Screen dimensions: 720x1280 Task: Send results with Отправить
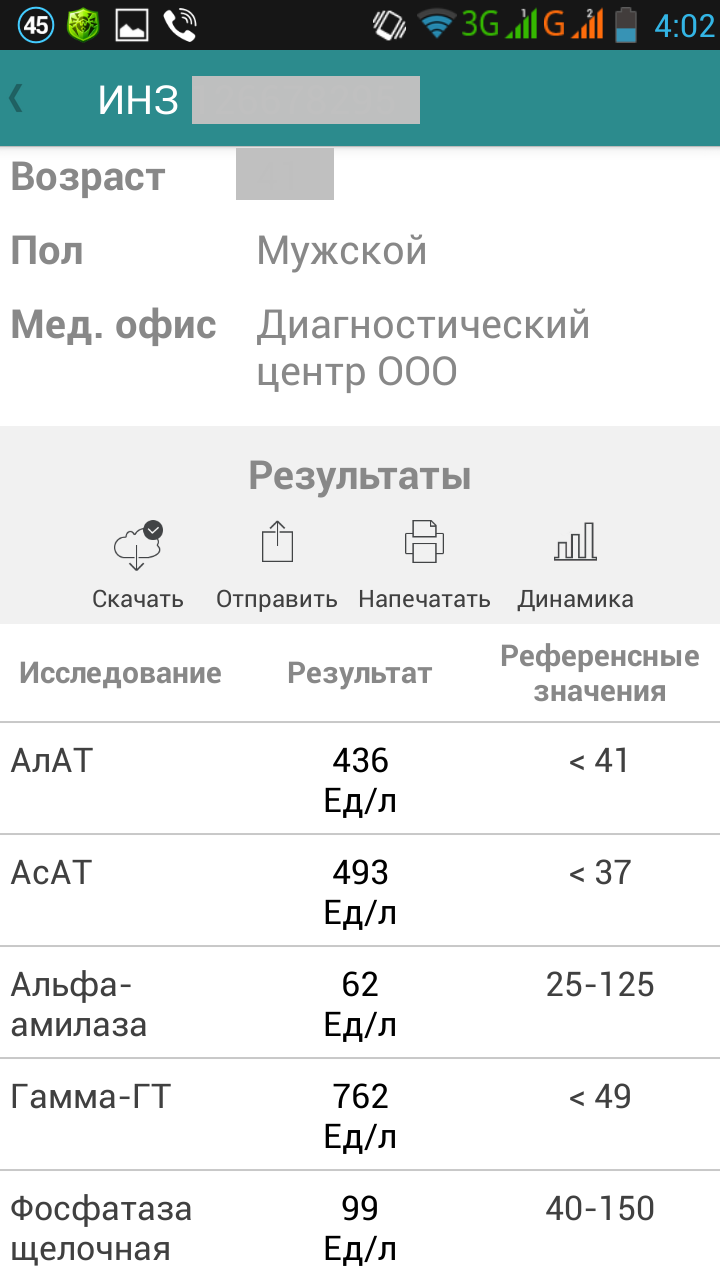(x=277, y=564)
